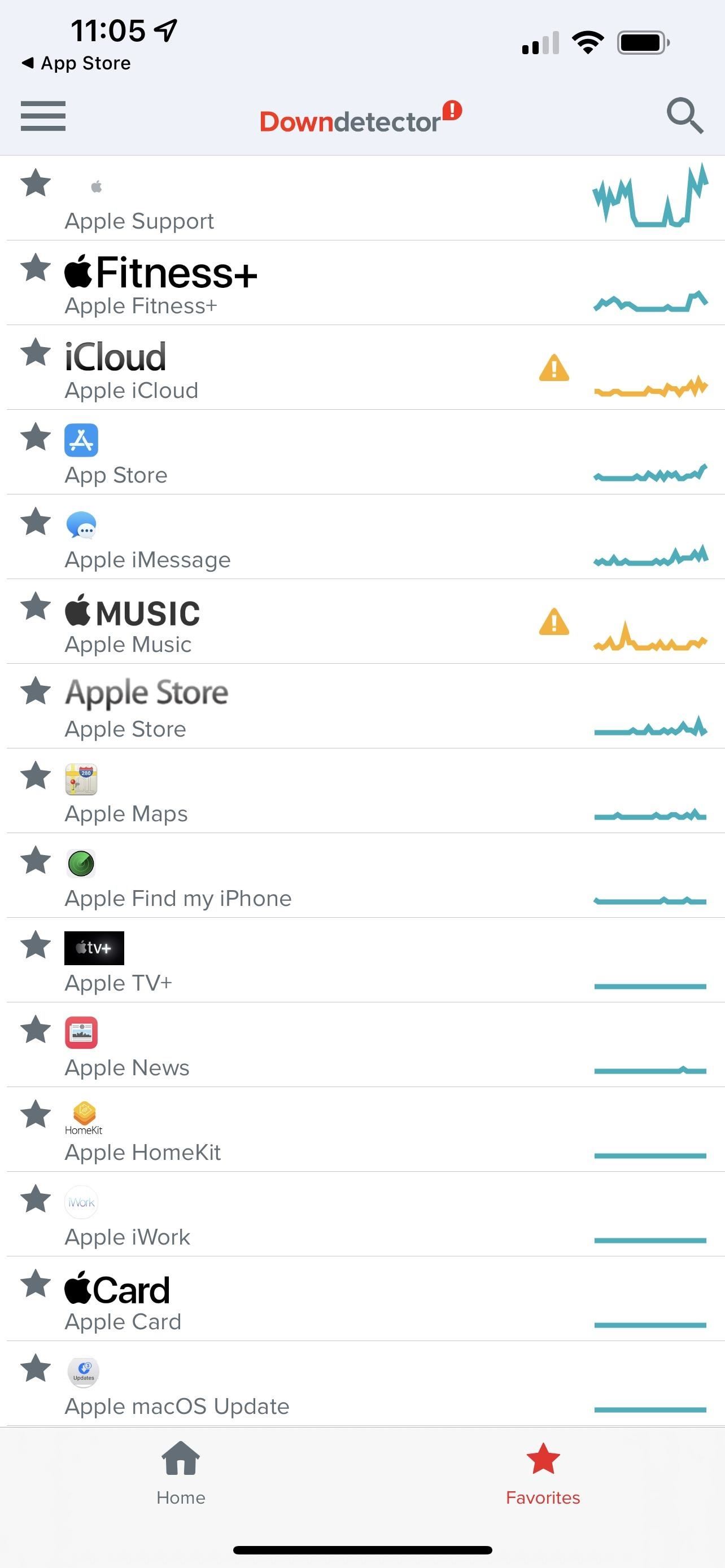View the Apple Fitness+ status
Screen dimensions: 725x1568
[x=362, y=283]
